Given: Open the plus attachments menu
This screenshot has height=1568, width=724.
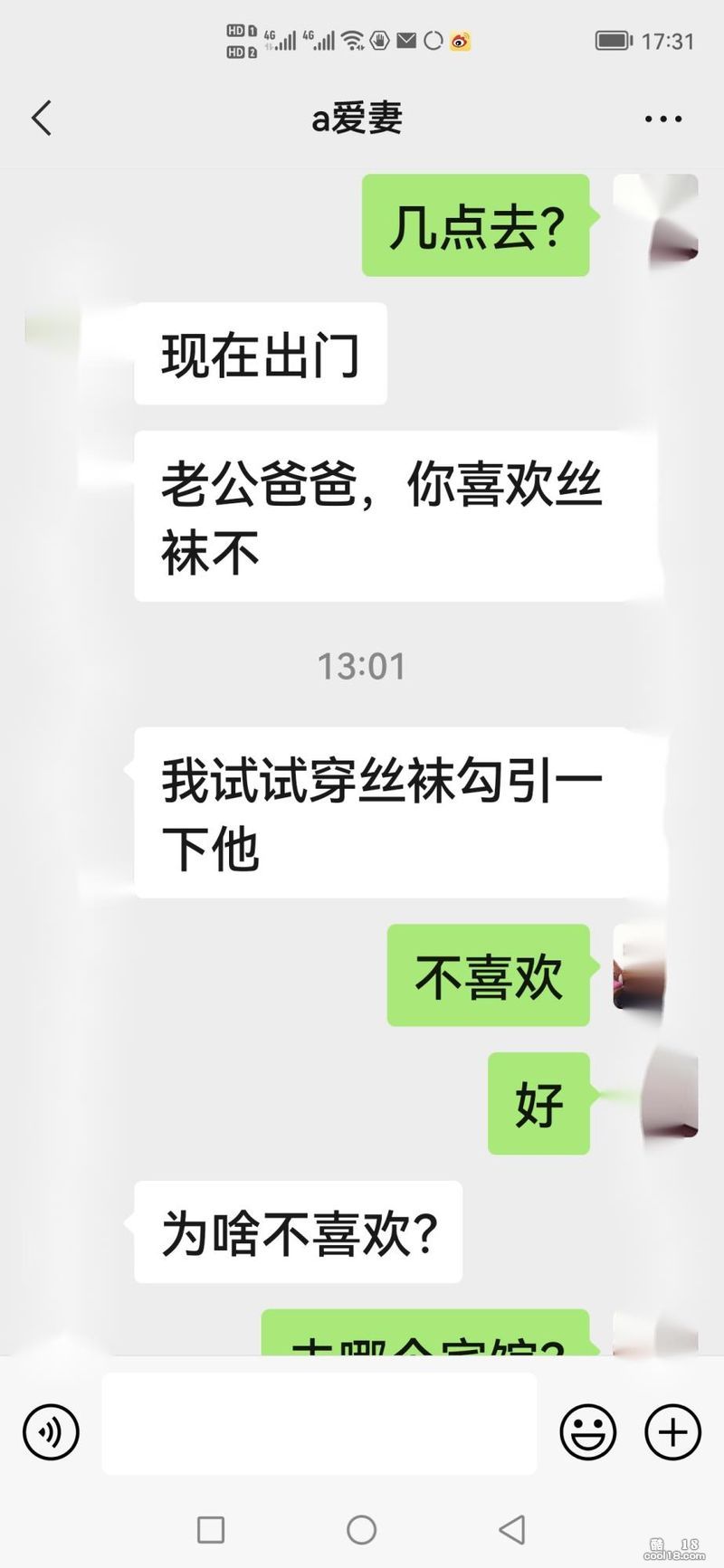Looking at the screenshot, I should (x=672, y=1432).
